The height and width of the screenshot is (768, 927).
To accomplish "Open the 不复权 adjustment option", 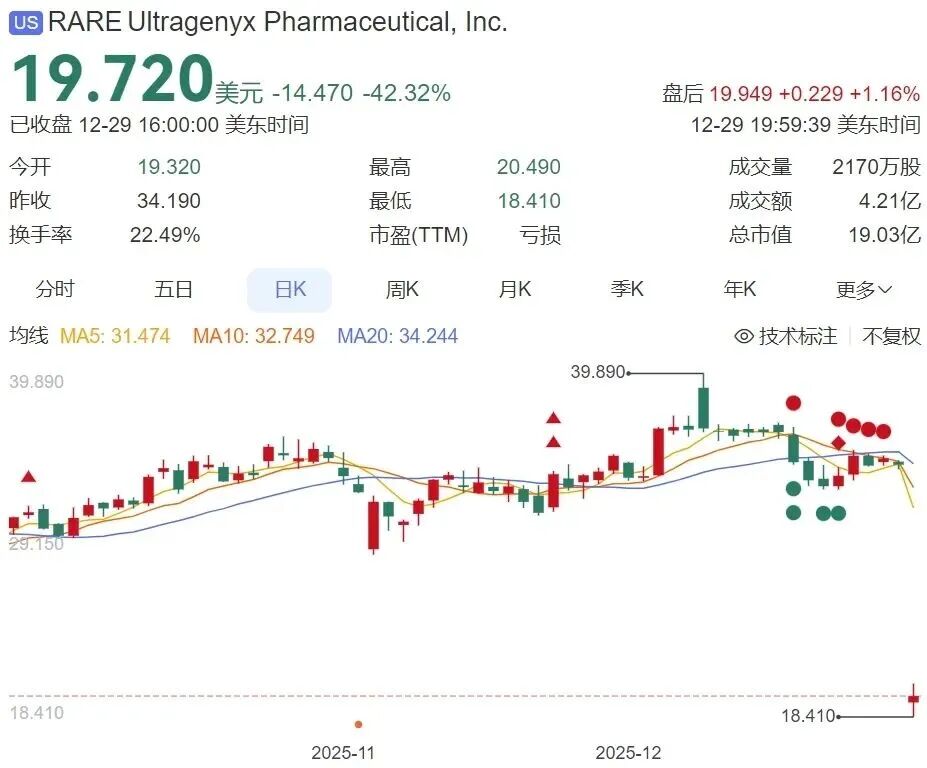I will click(x=891, y=336).
